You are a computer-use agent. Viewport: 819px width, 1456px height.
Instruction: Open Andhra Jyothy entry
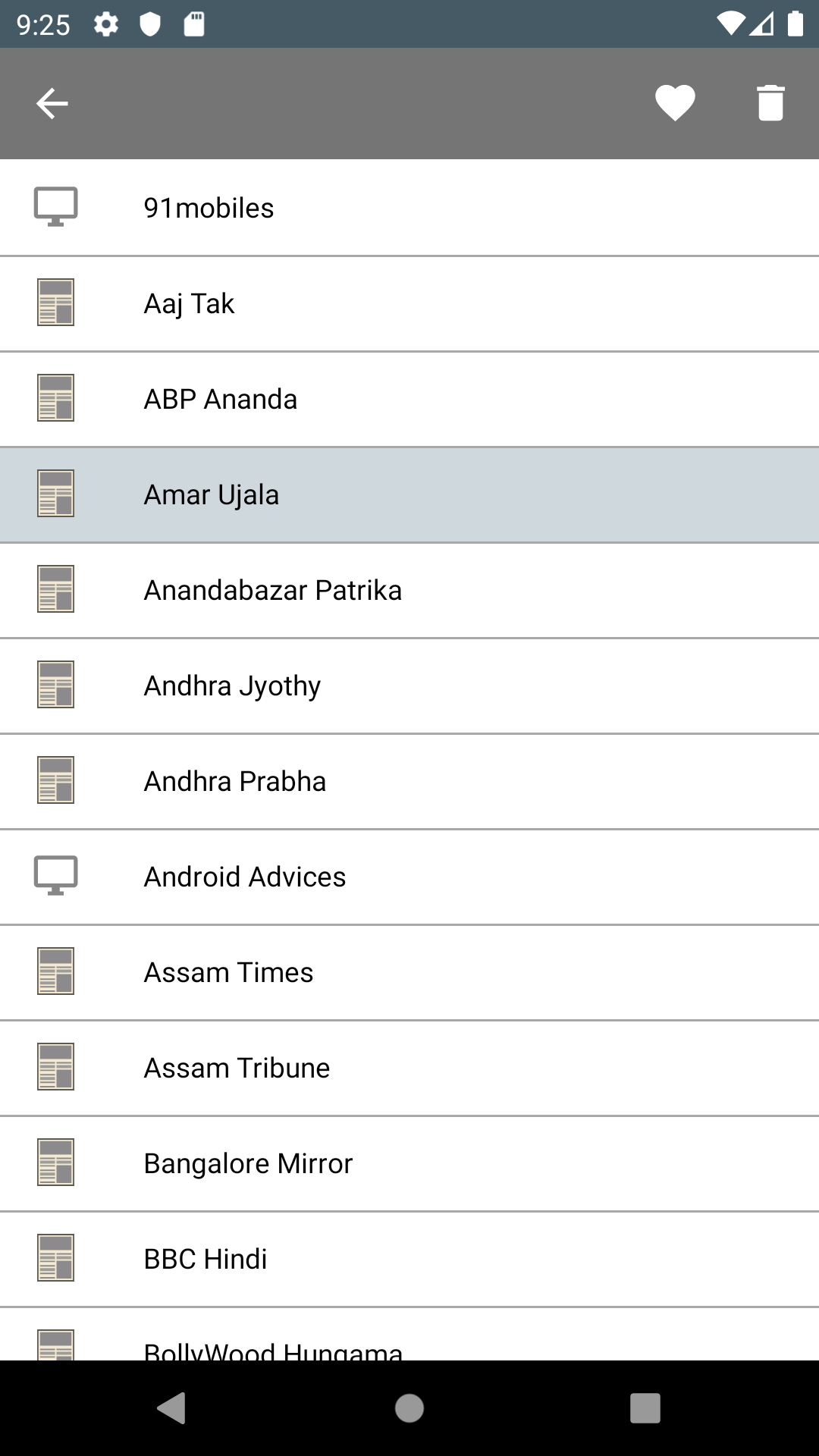click(x=409, y=685)
